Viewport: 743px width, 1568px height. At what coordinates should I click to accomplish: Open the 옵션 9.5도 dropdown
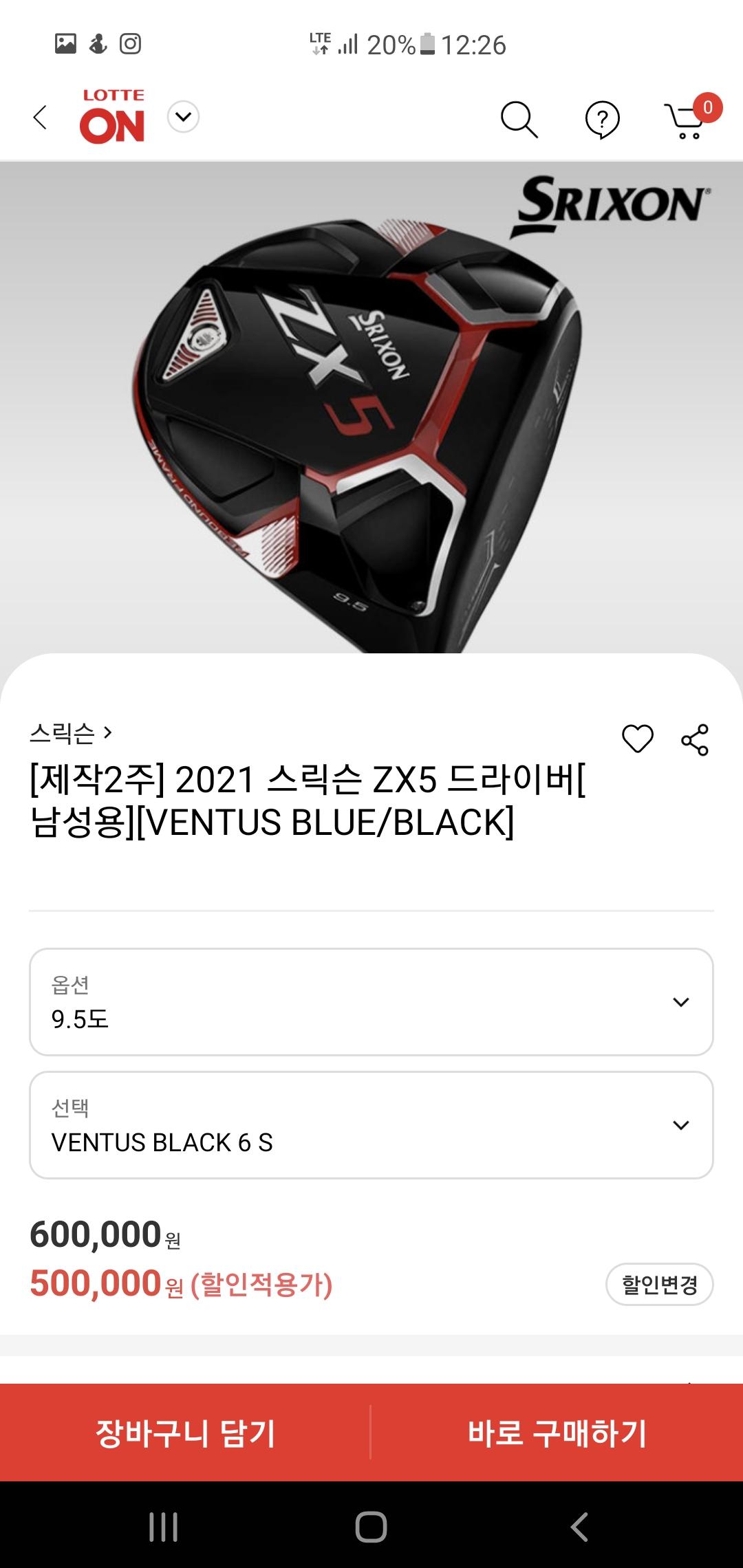(371, 1002)
